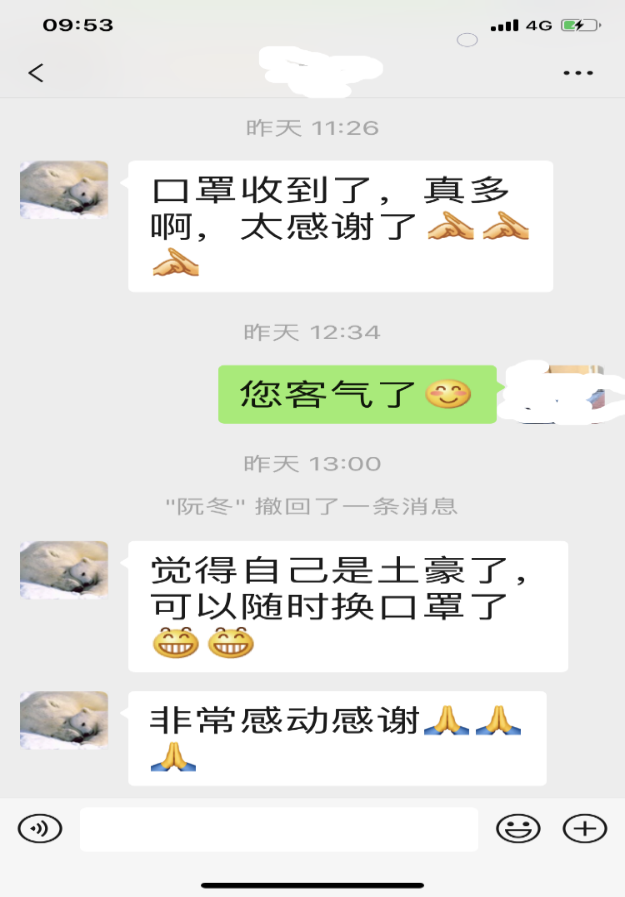Switch to voice message input
Screen dimensions: 625x897
click(40, 828)
